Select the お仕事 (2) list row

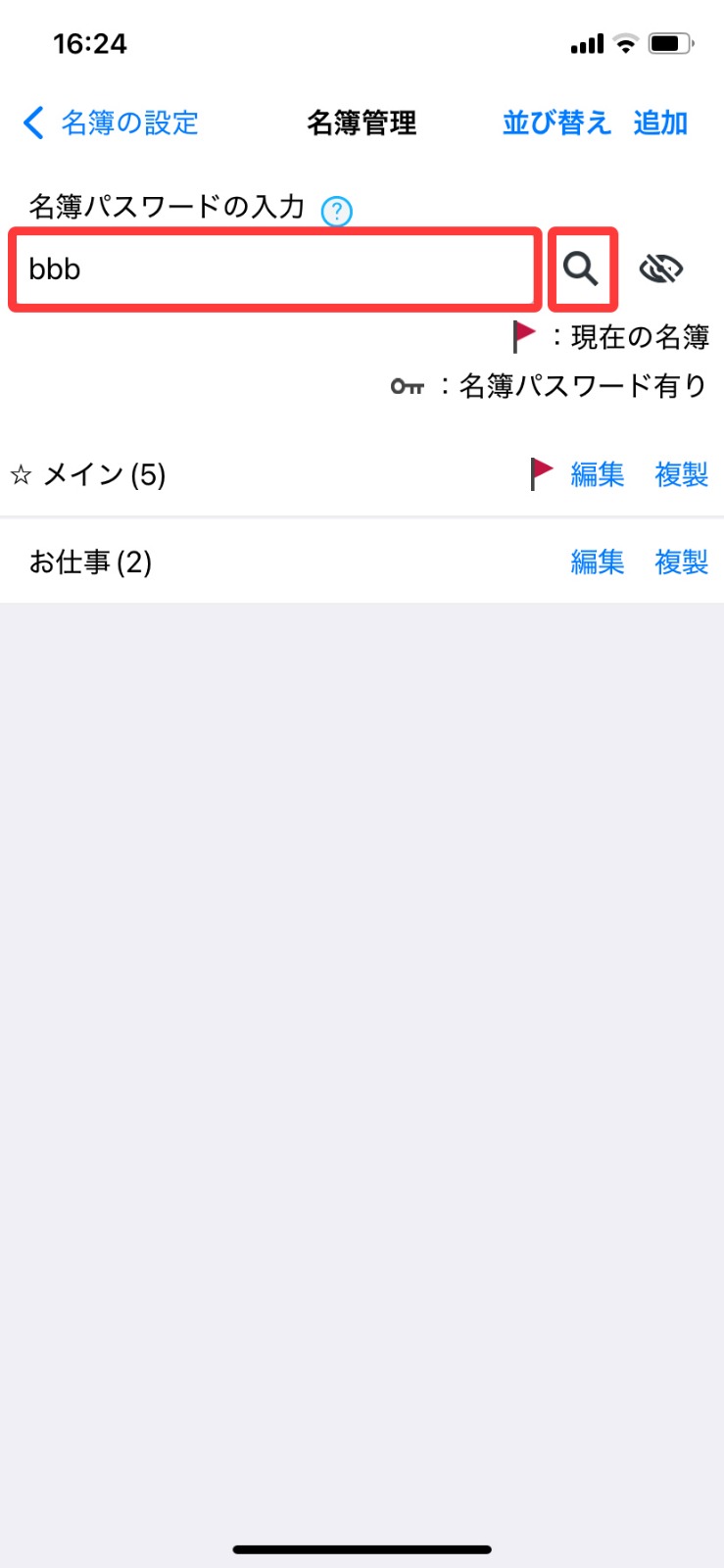pyautogui.click(x=362, y=562)
